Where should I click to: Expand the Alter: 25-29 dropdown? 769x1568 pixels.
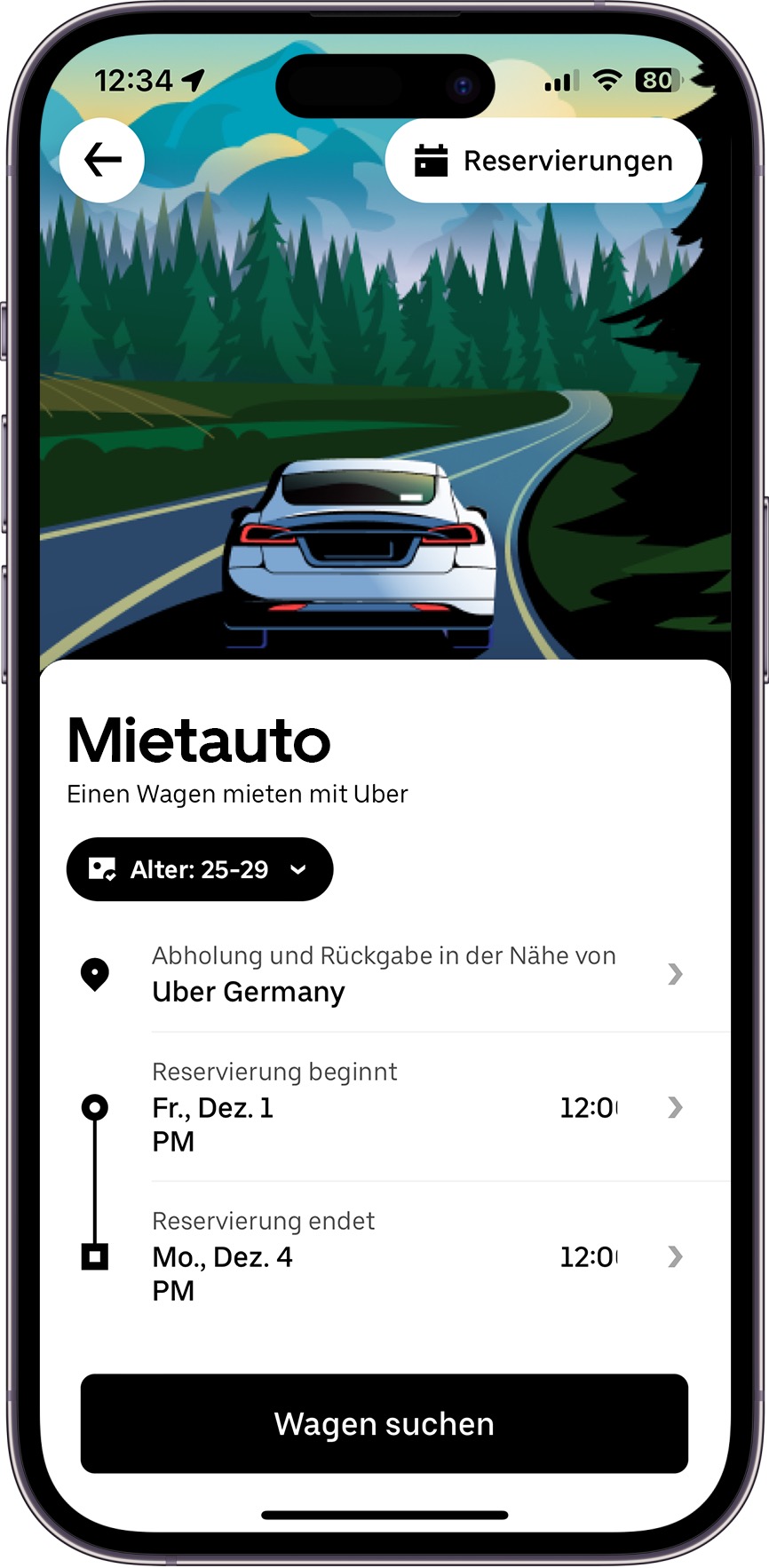pos(200,869)
